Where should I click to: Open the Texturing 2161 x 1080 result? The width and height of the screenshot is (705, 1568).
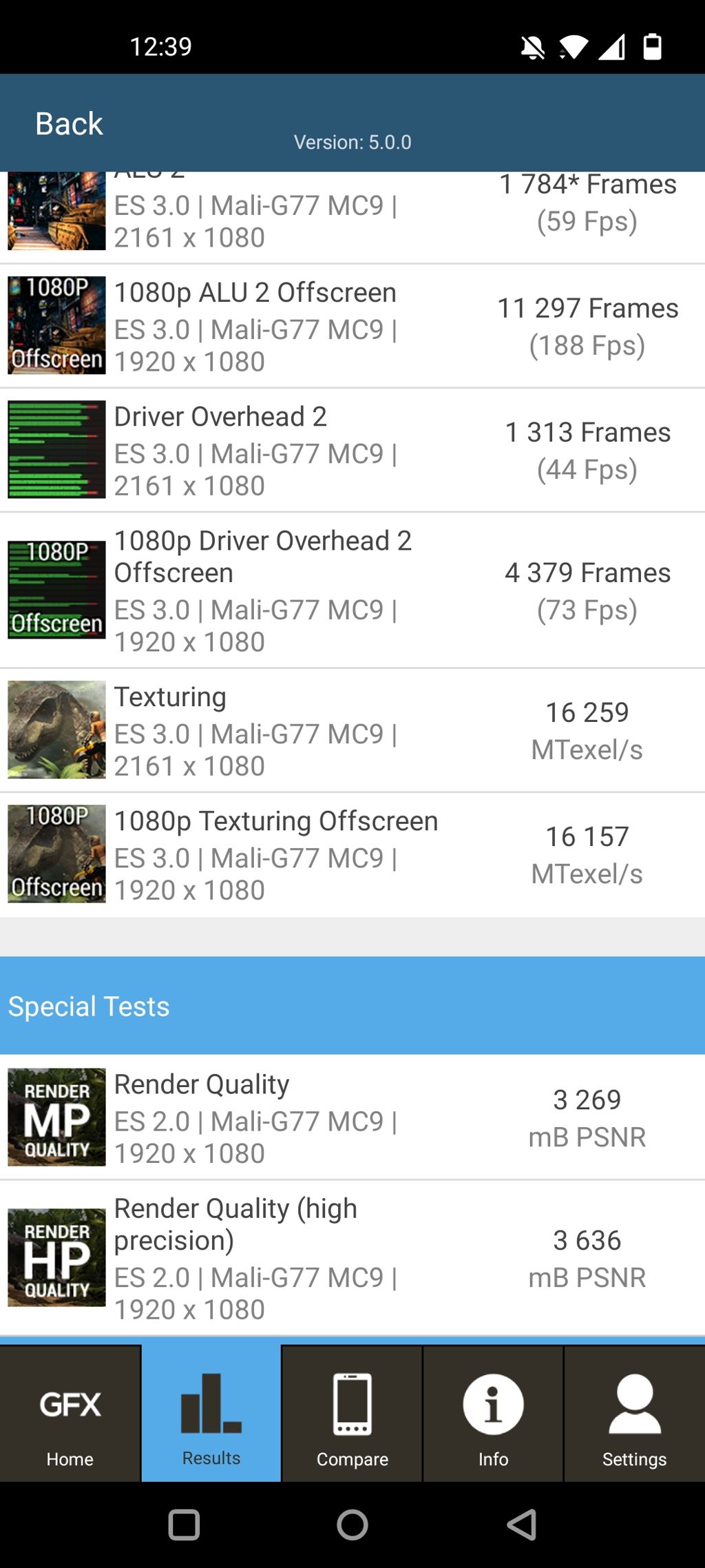[x=352, y=730]
